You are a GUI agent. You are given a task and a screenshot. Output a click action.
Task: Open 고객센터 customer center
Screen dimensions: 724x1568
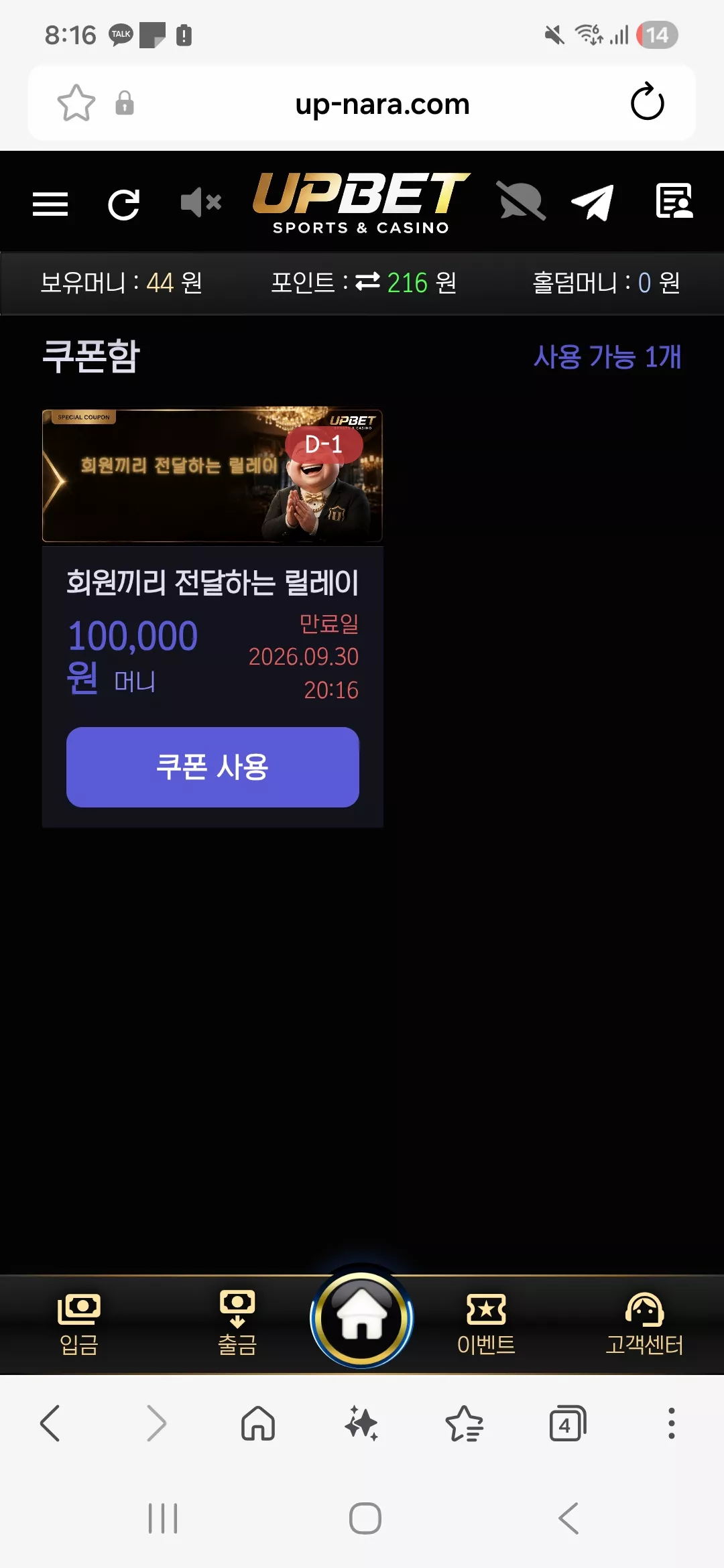[644, 1324]
